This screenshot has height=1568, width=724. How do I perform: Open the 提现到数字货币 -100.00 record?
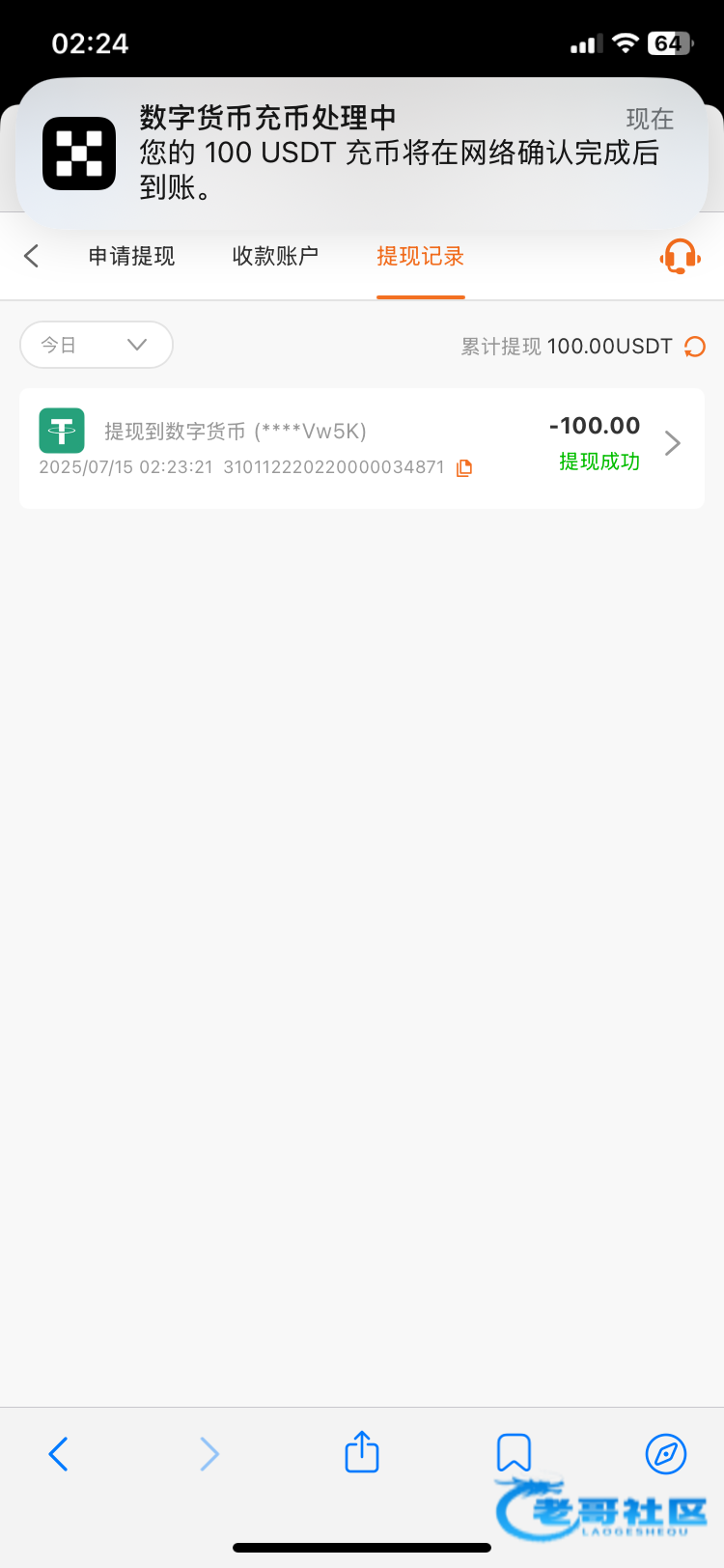pos(362,448)
